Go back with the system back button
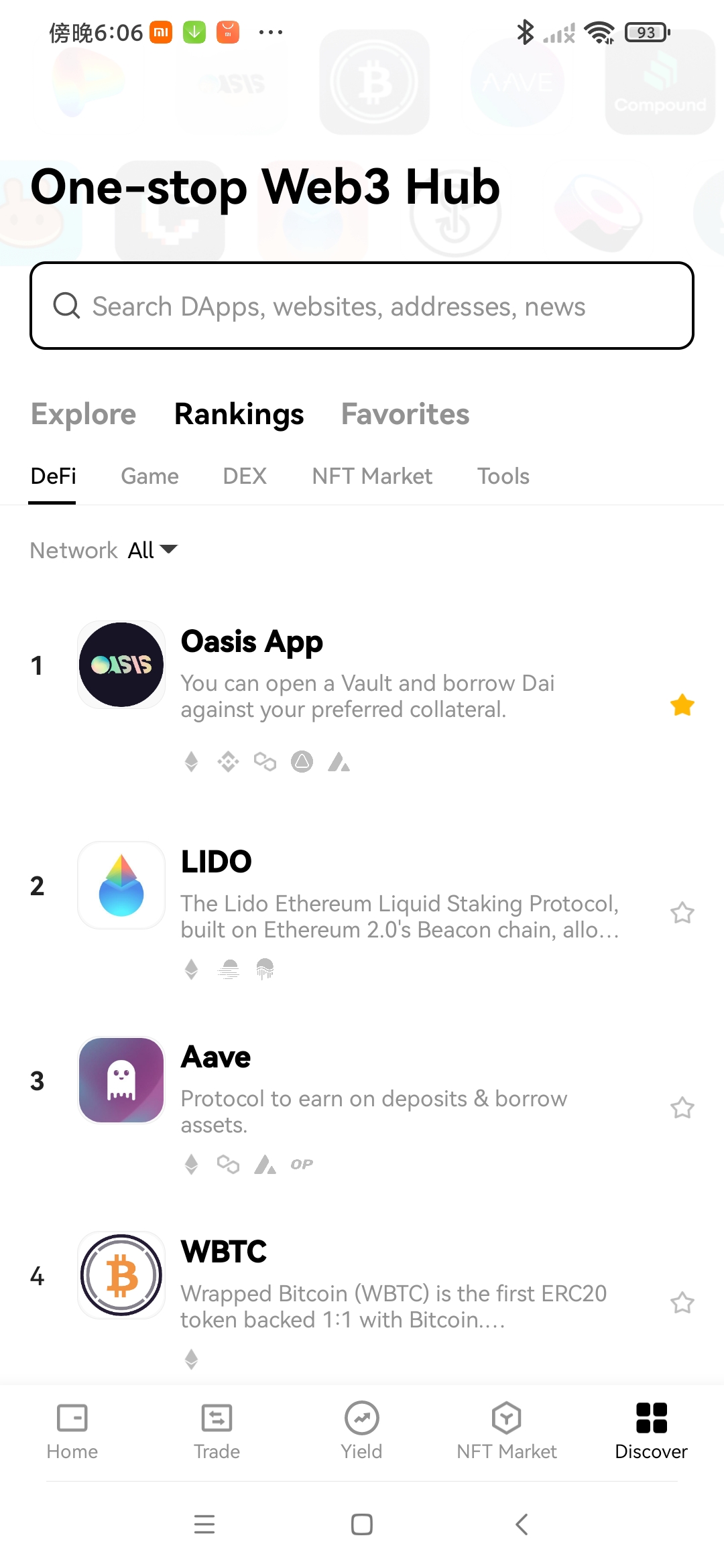The image size is (724, 1568). pyautogui.click(x=522, y=1524)
